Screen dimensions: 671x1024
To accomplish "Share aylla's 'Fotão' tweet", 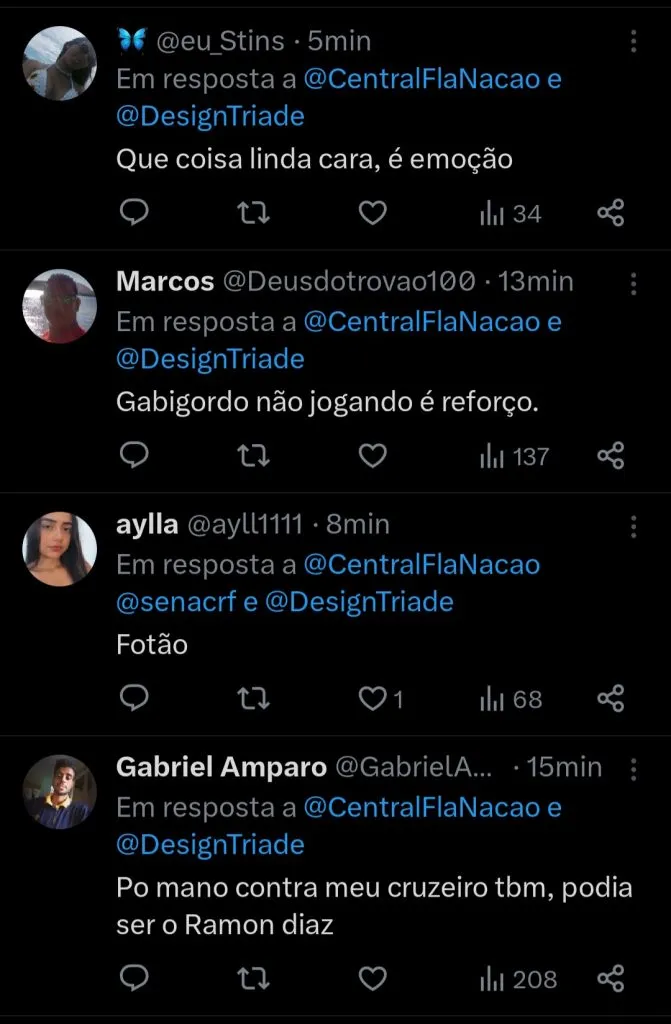I will pos(611,699).
